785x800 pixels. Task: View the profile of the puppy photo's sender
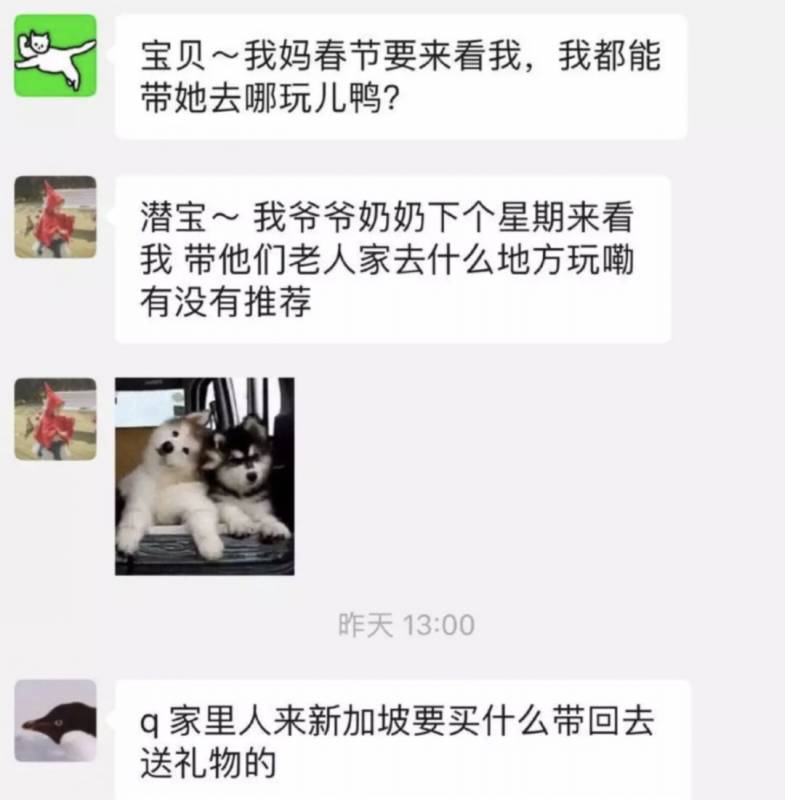pyautogui.click(x=55, y=419)
